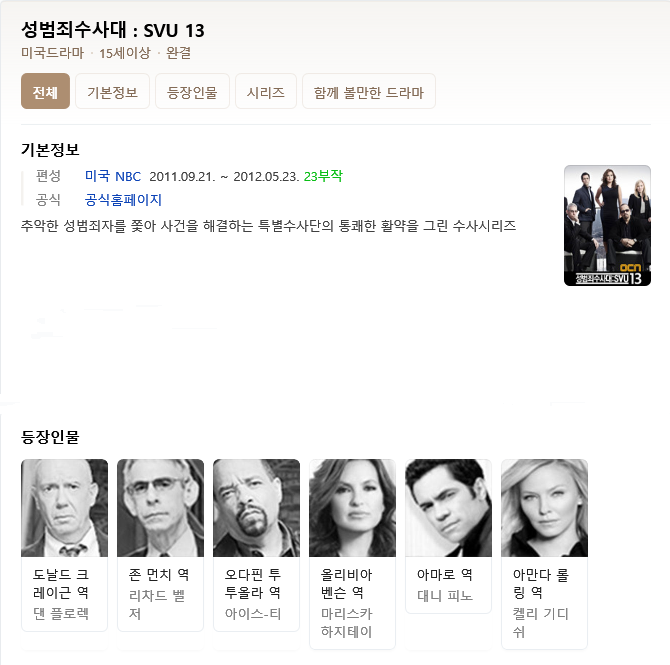
Task: Open the SVU 13 poster image
Action: click(x=607, y=225)
